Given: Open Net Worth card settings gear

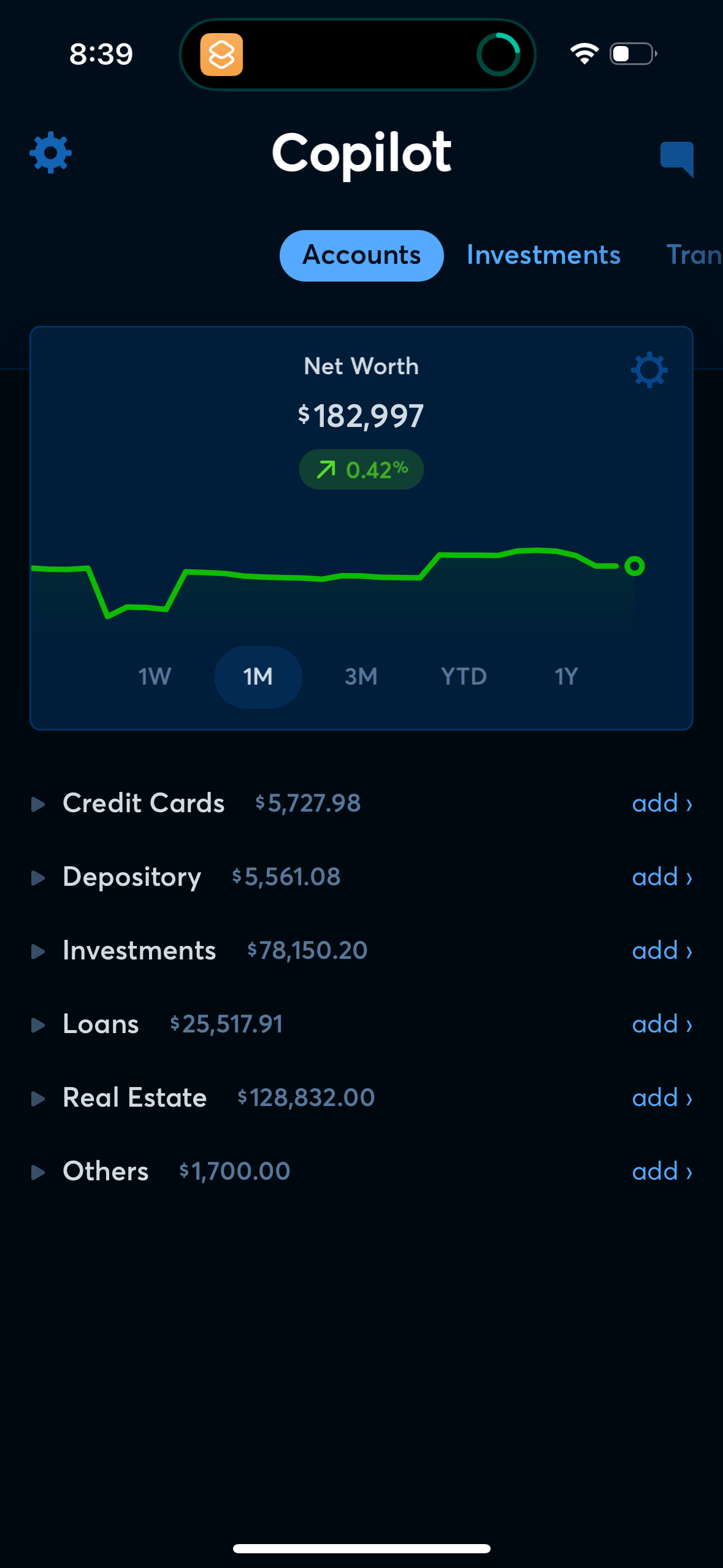Looking at the screenshot, I should click(x=649, y=370).
